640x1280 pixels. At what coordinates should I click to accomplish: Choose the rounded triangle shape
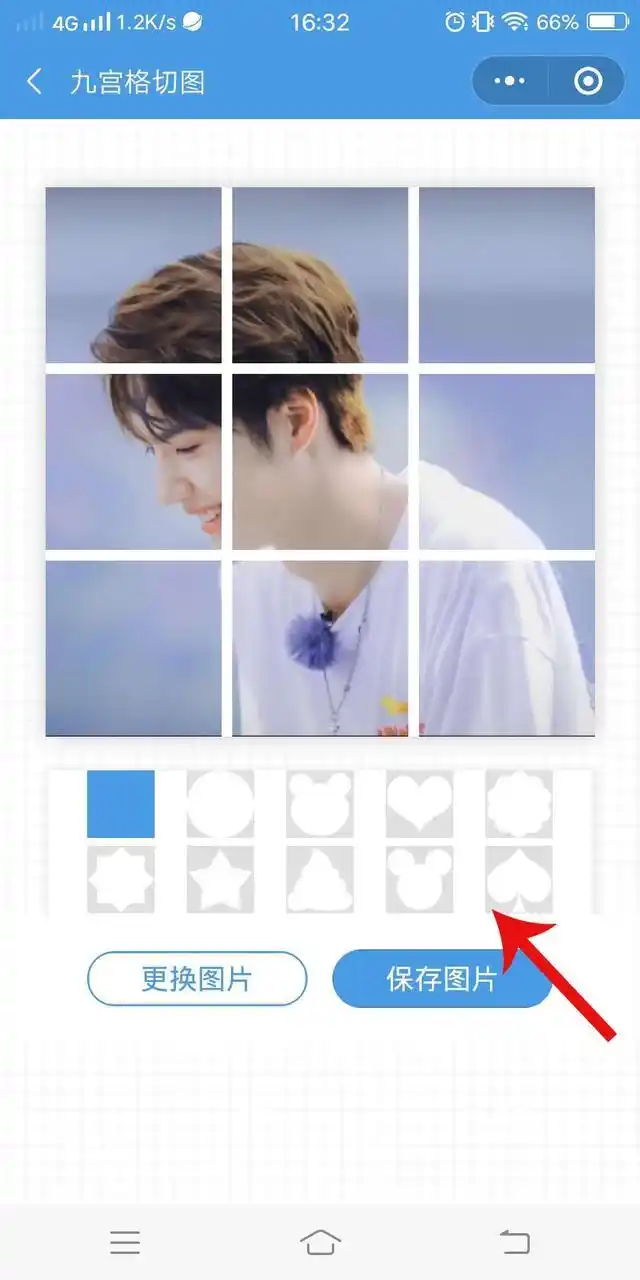320,880
